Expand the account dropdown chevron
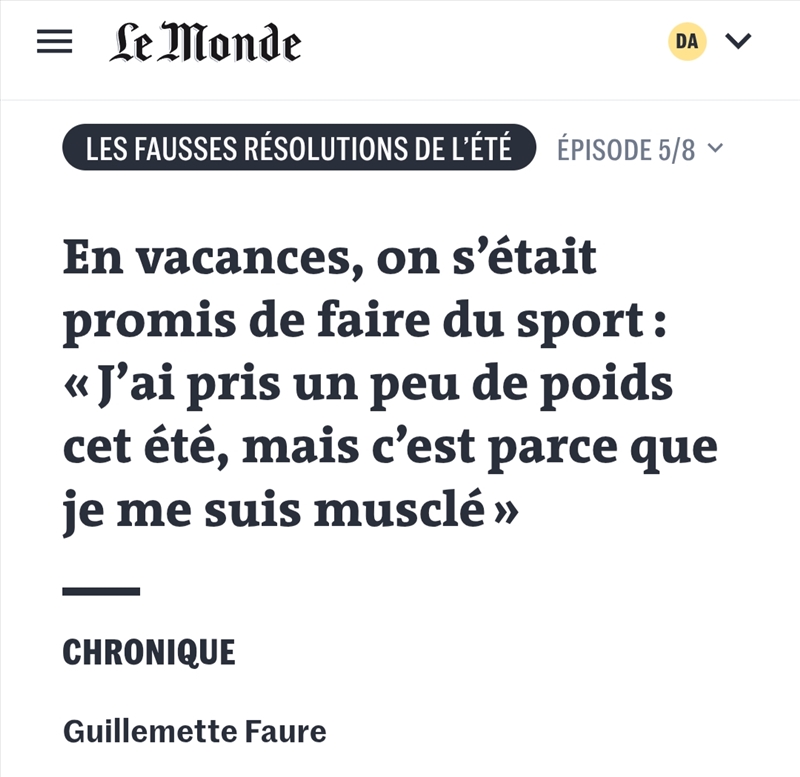The width and height of the screenshot is (800, 777). (738, 41)
